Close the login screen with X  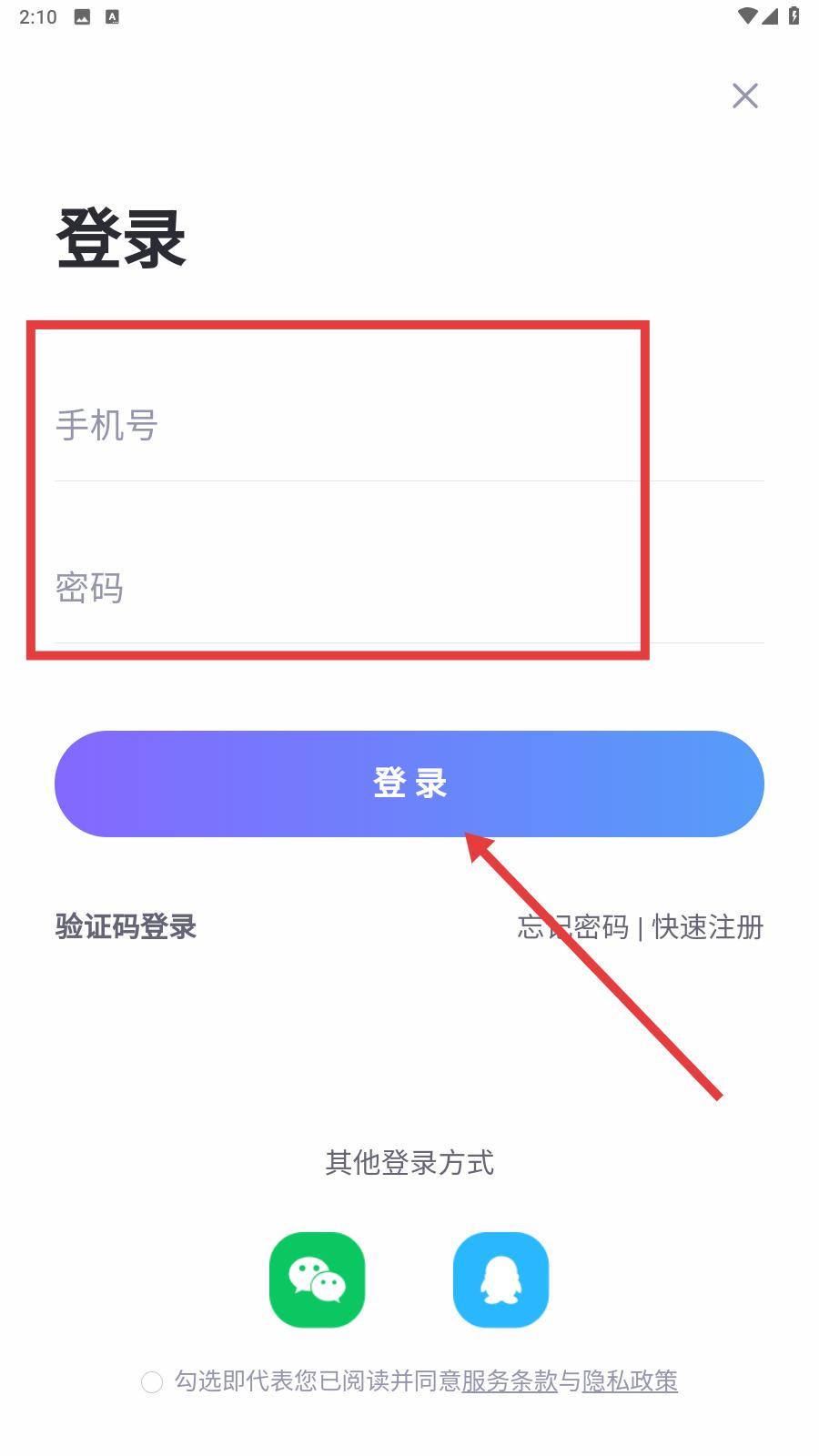[745, 96]
